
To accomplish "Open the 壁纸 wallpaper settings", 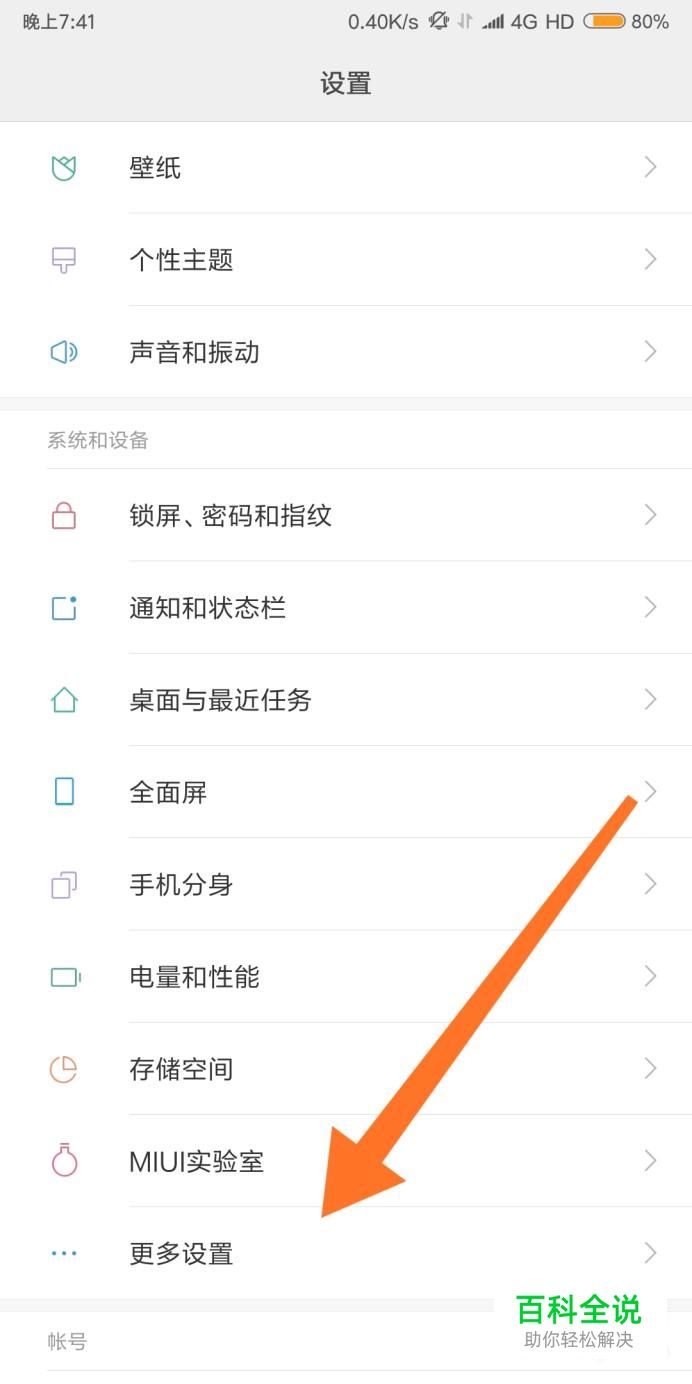I will [x=156, y=168].
